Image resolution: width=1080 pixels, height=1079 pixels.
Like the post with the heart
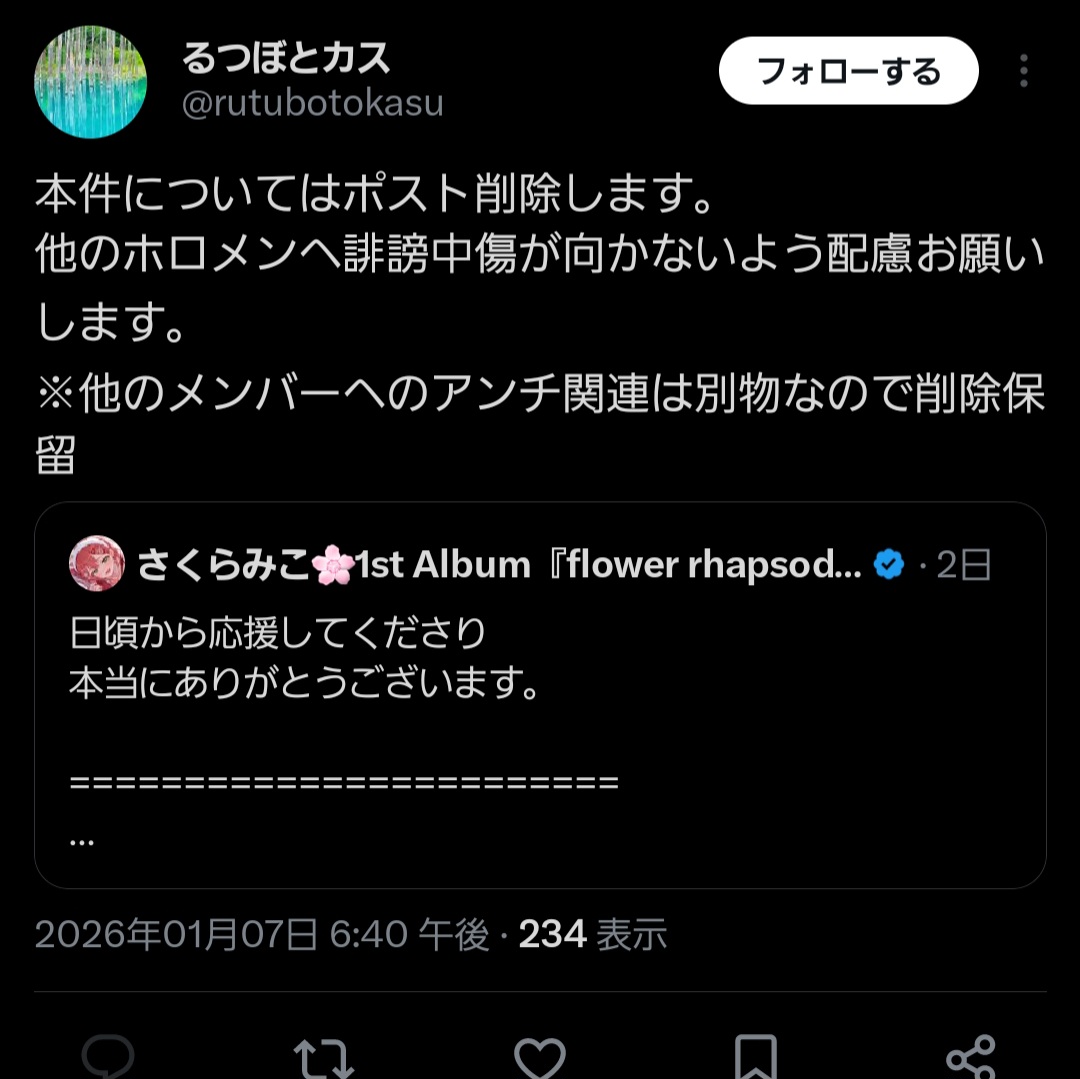pos(540,1058)
